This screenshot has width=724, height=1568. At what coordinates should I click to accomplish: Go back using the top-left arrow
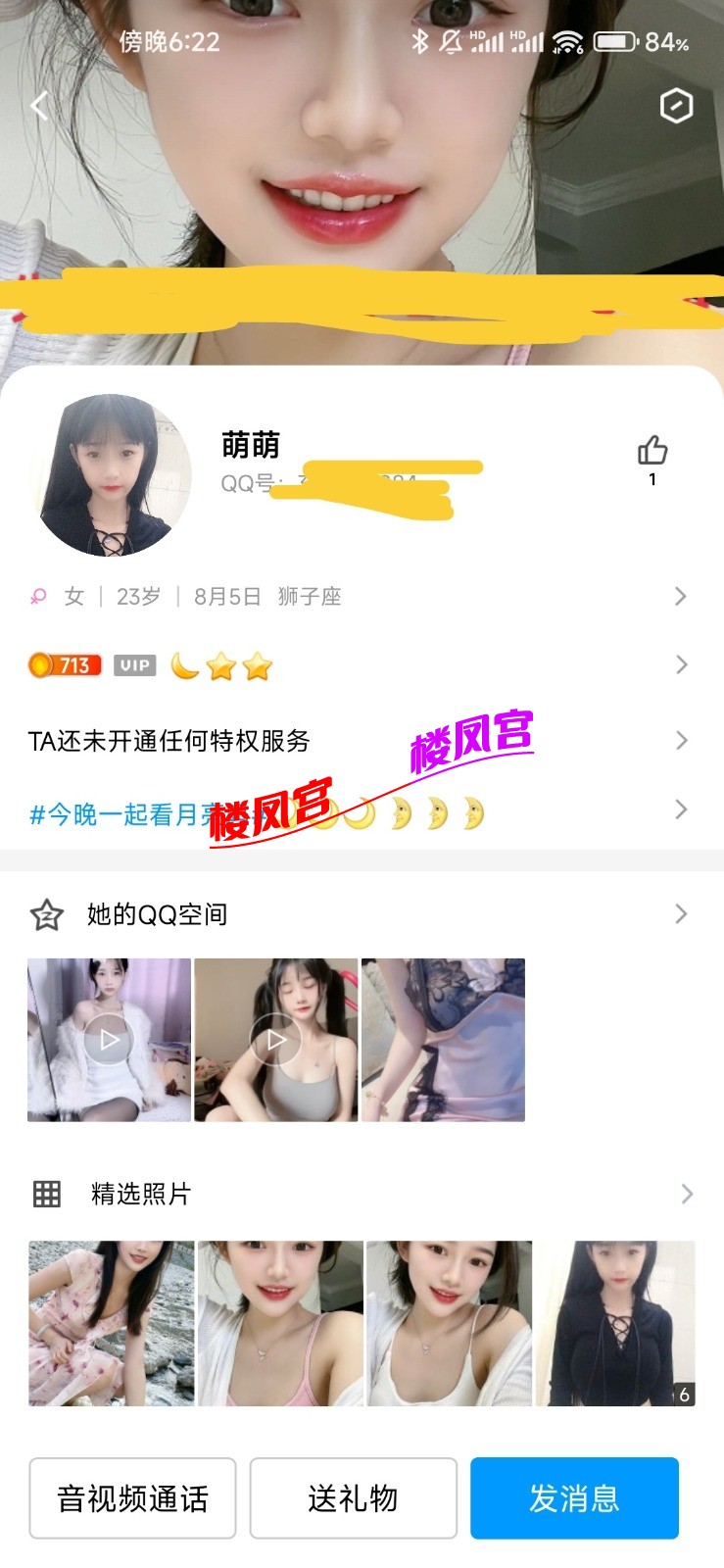coord(40,106)
